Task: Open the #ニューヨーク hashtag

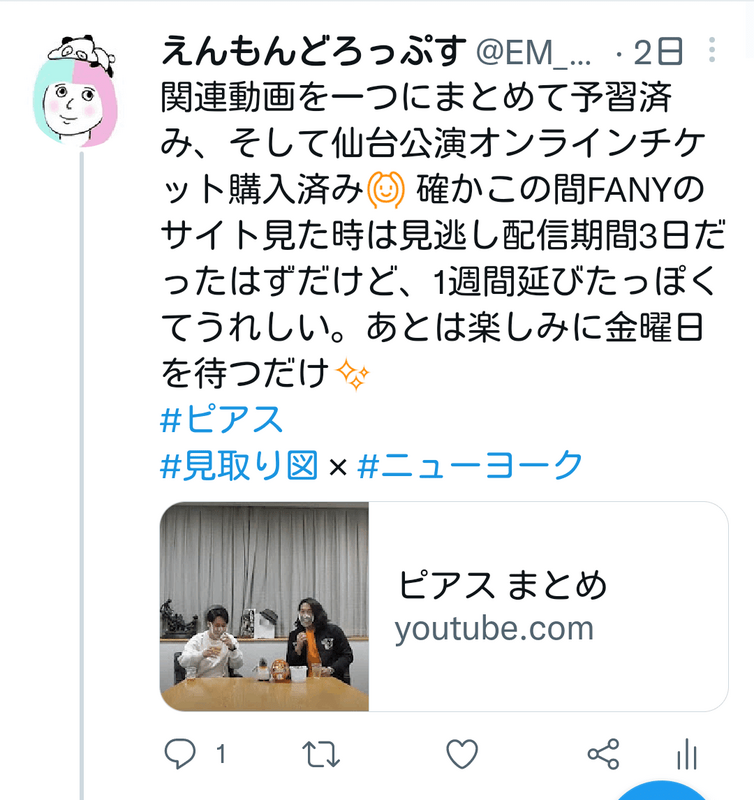Action: [469, 465]
